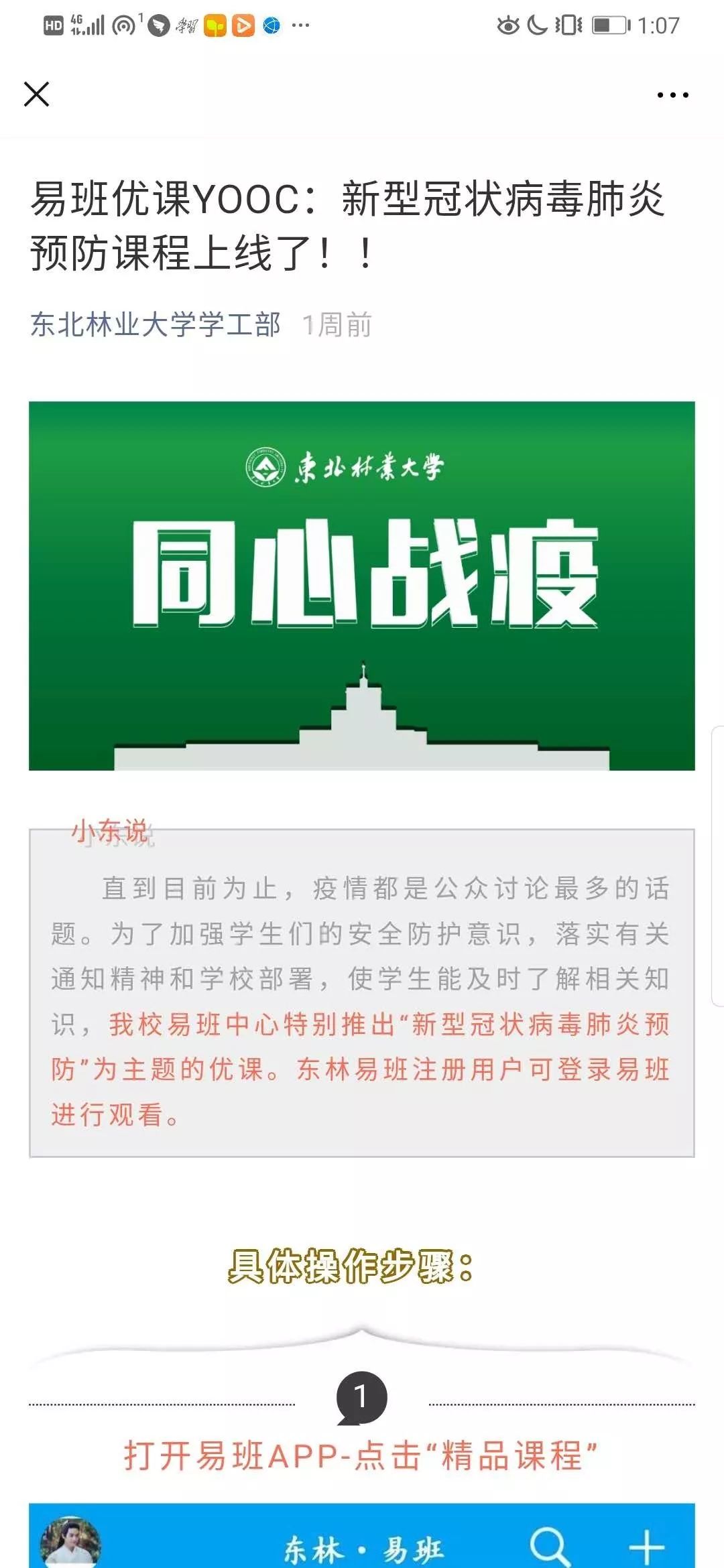Screen dimensions: 724x1568
Task: Close the article page
Action: [x=37, y=94]
